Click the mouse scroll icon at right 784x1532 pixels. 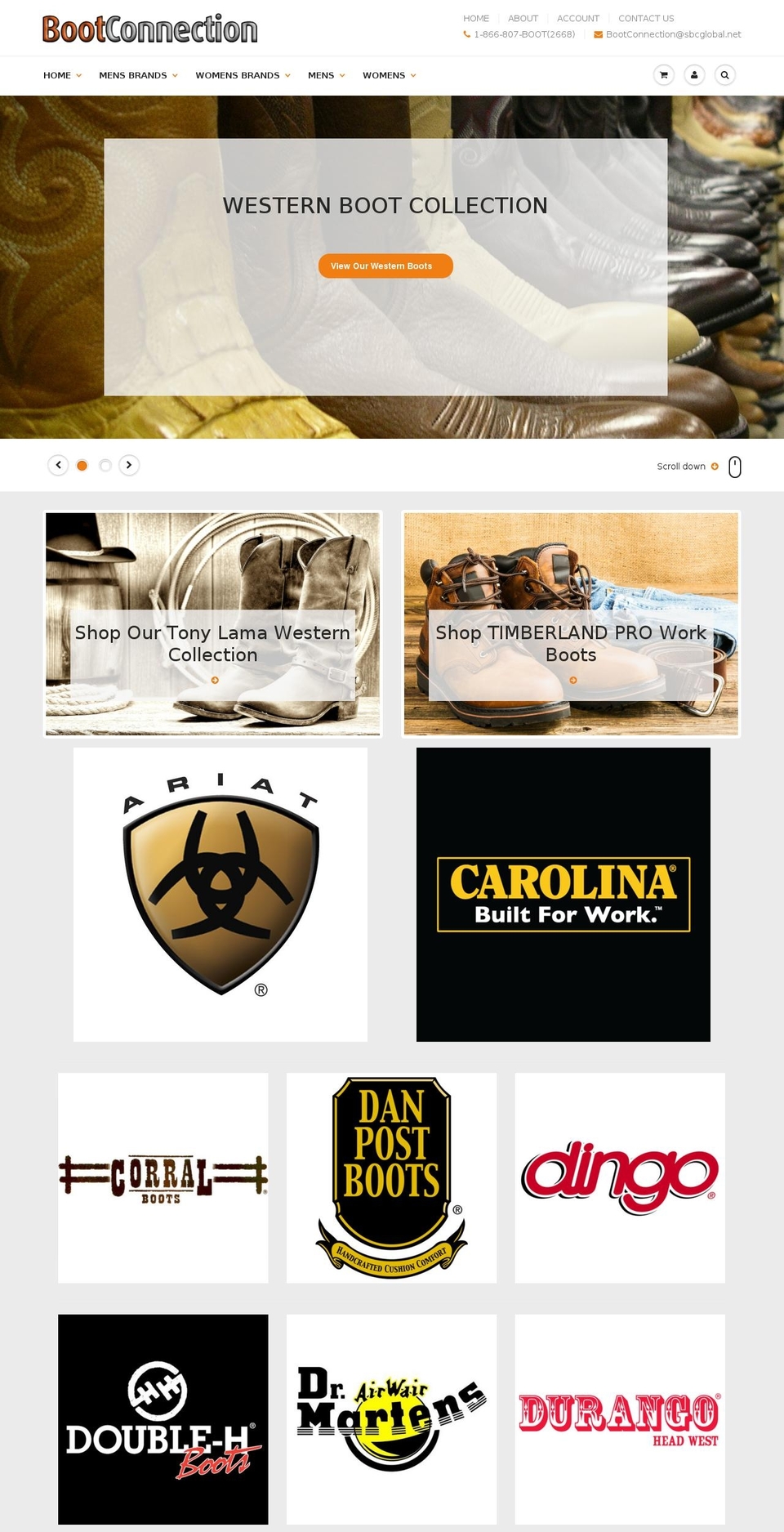734,466
